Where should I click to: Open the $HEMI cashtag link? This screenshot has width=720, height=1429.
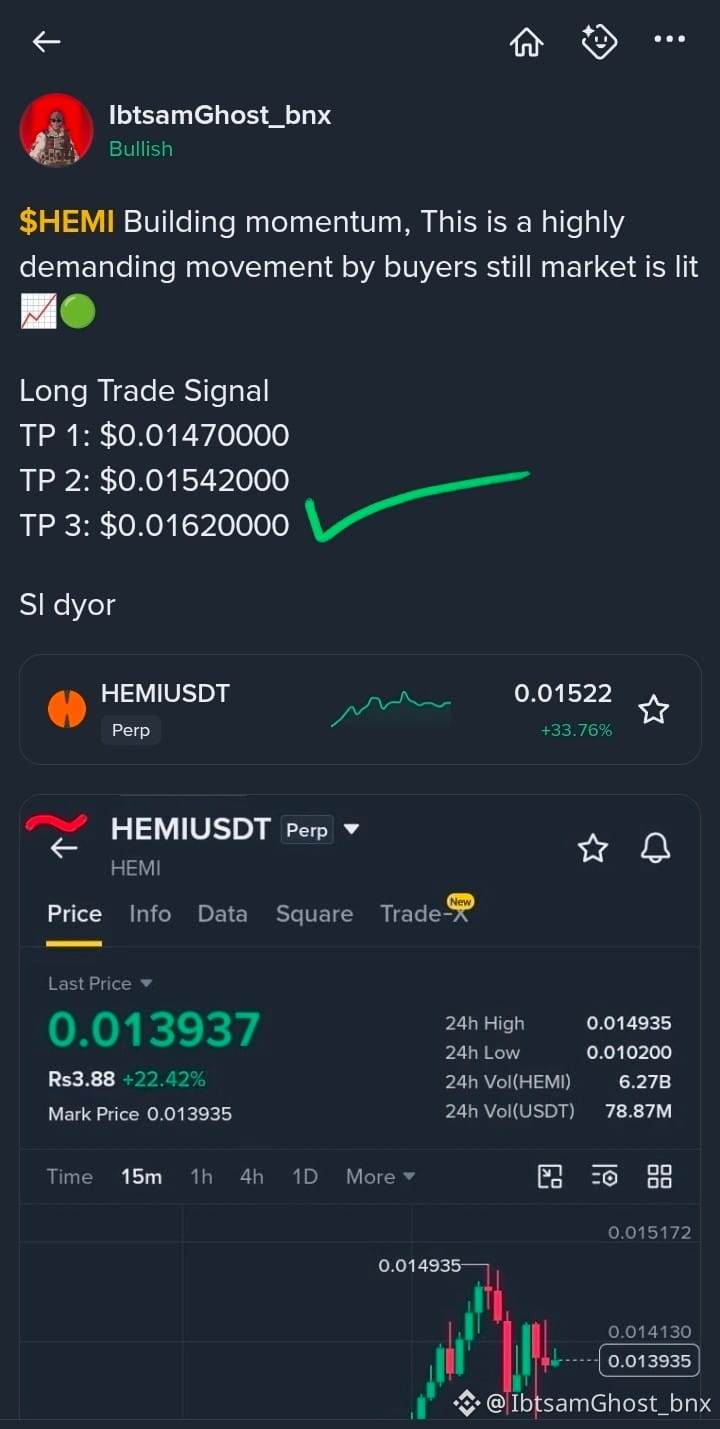pyautogui.click(x=67, y=222)
